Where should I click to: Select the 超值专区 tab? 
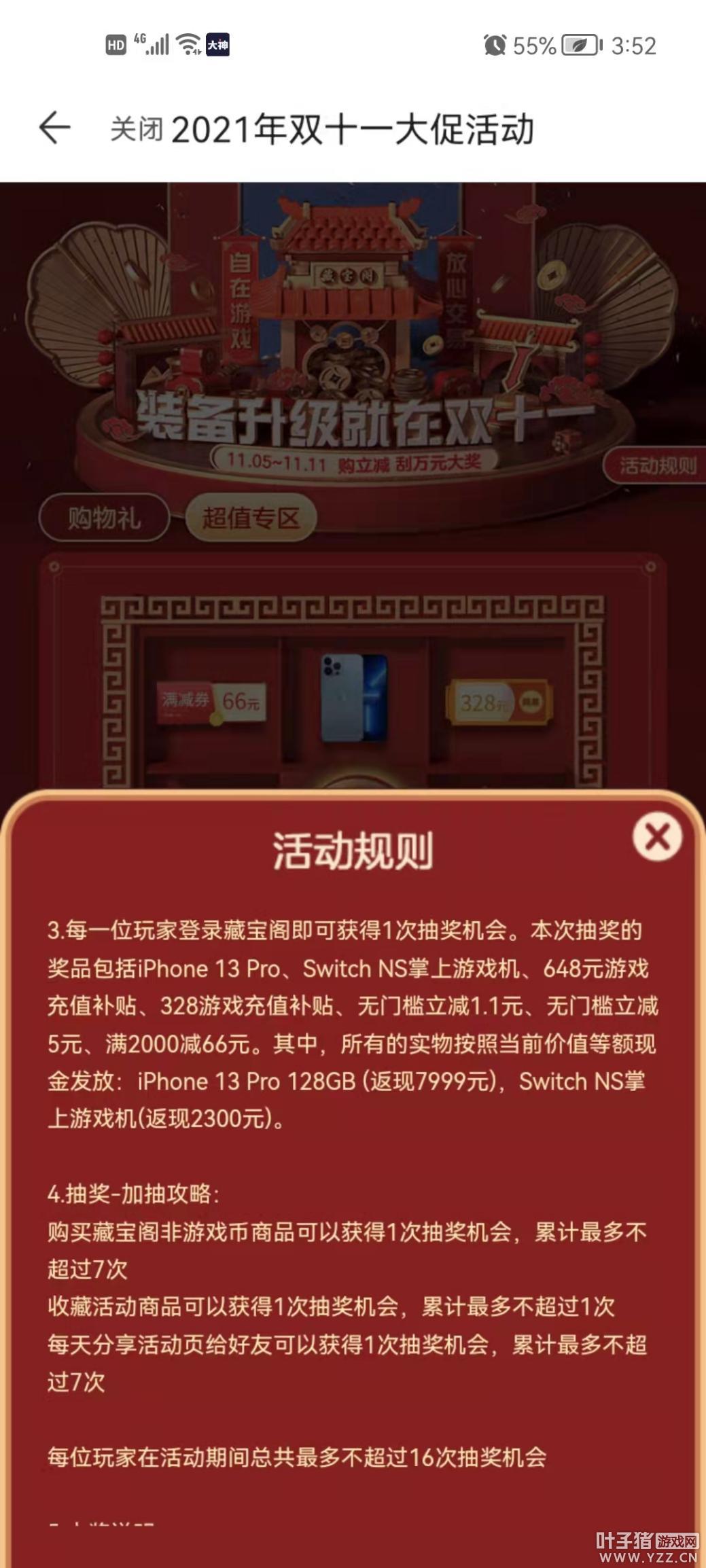251,518
